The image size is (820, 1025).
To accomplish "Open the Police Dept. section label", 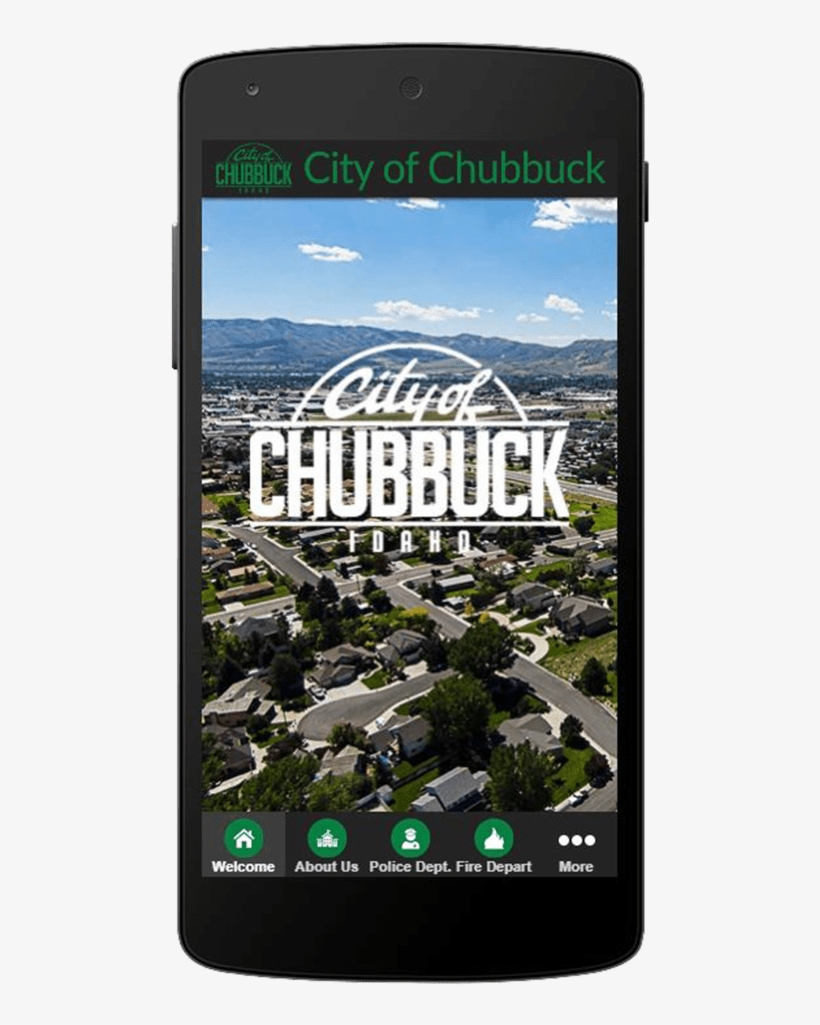I will click(x=410, y=868).
